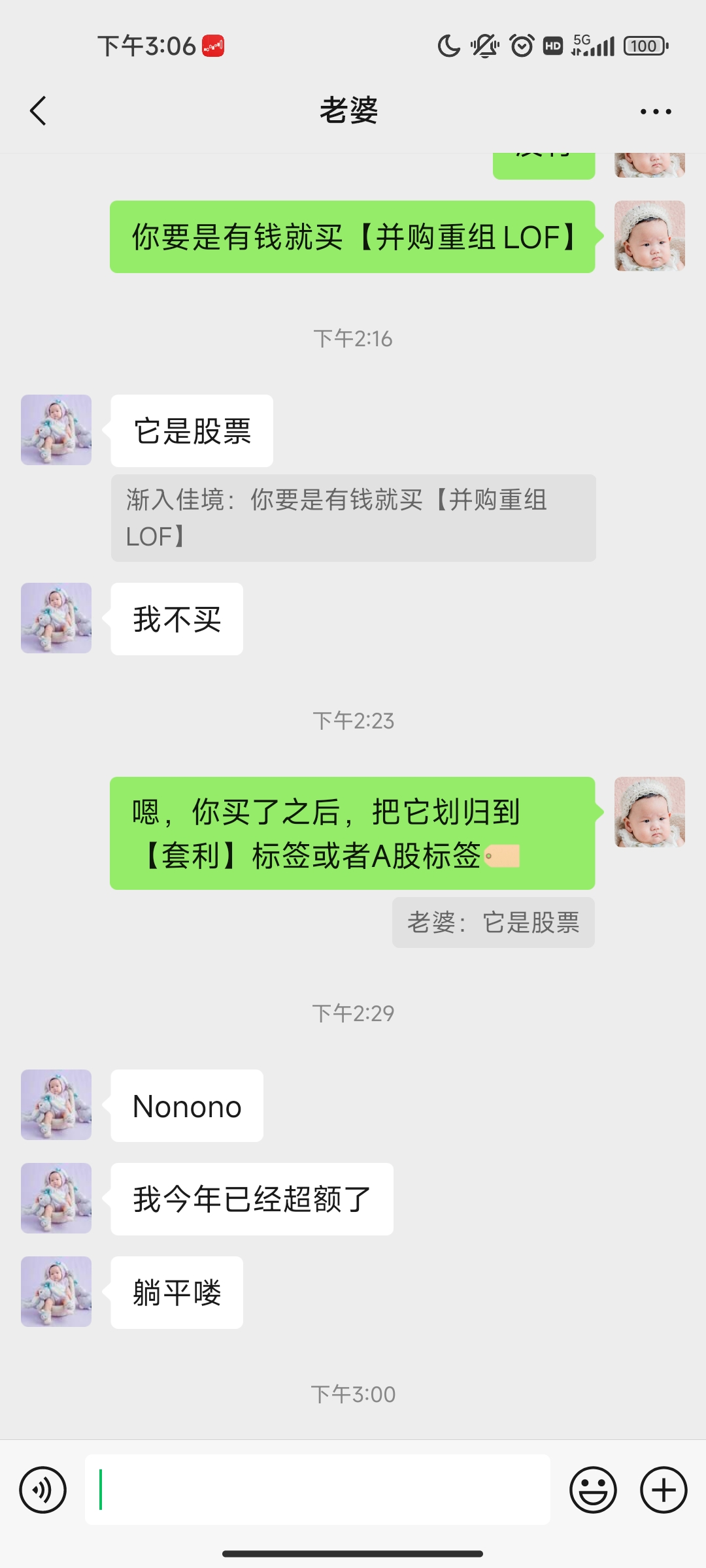Jump to quoted message 渐入佳境：你要是有钱就买
The image size is (706, 1568).
click(353, 517)
